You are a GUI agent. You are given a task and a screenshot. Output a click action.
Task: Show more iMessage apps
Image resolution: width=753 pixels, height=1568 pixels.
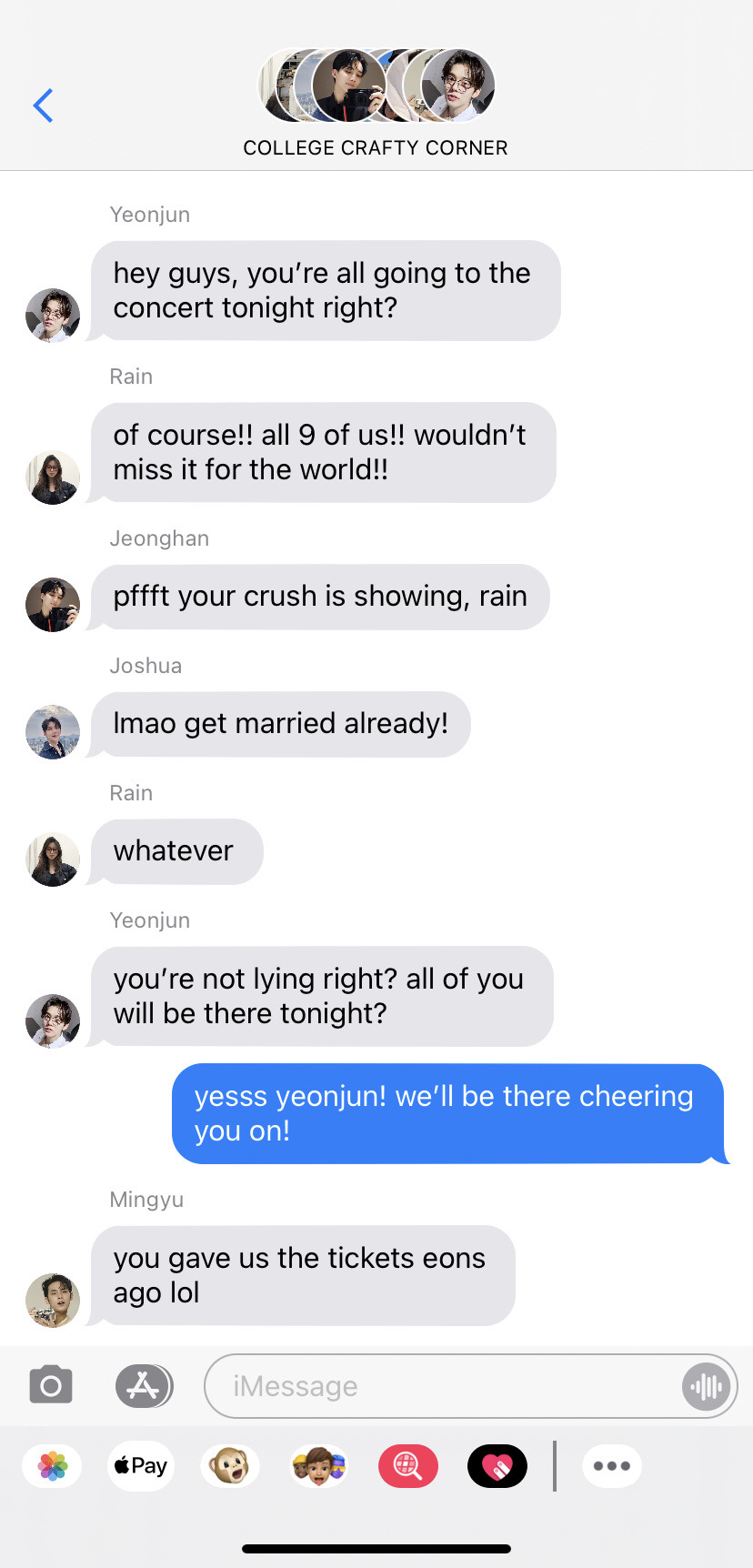pos(611,1465)
